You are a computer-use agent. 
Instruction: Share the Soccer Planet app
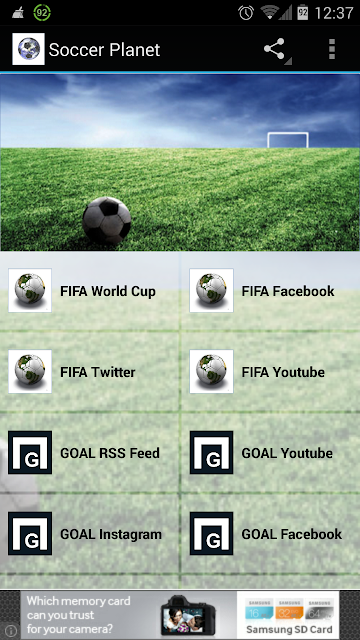(274, 49)
